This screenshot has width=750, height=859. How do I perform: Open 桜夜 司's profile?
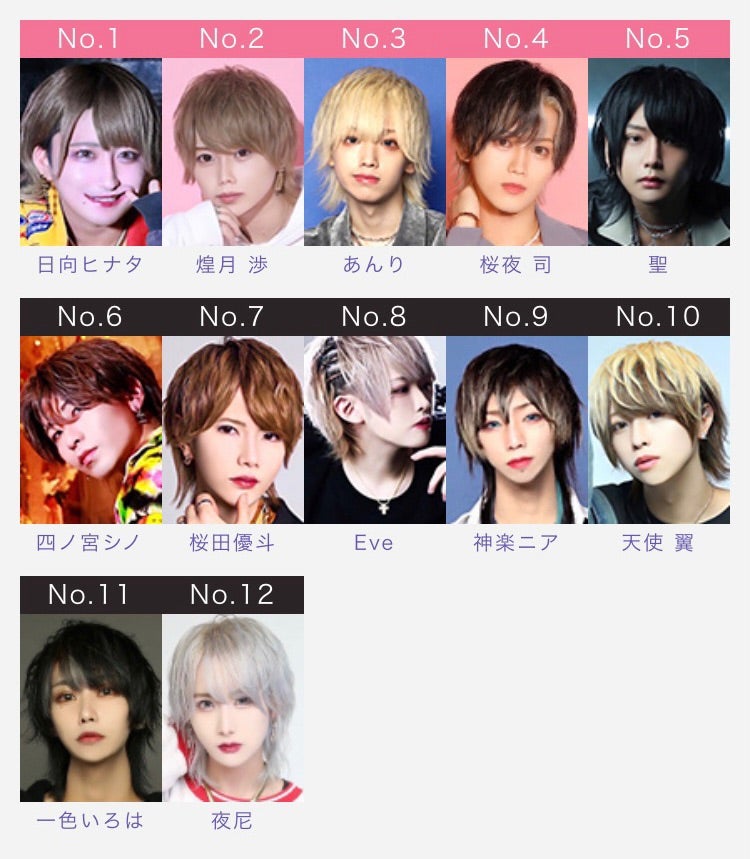[516, 152]
